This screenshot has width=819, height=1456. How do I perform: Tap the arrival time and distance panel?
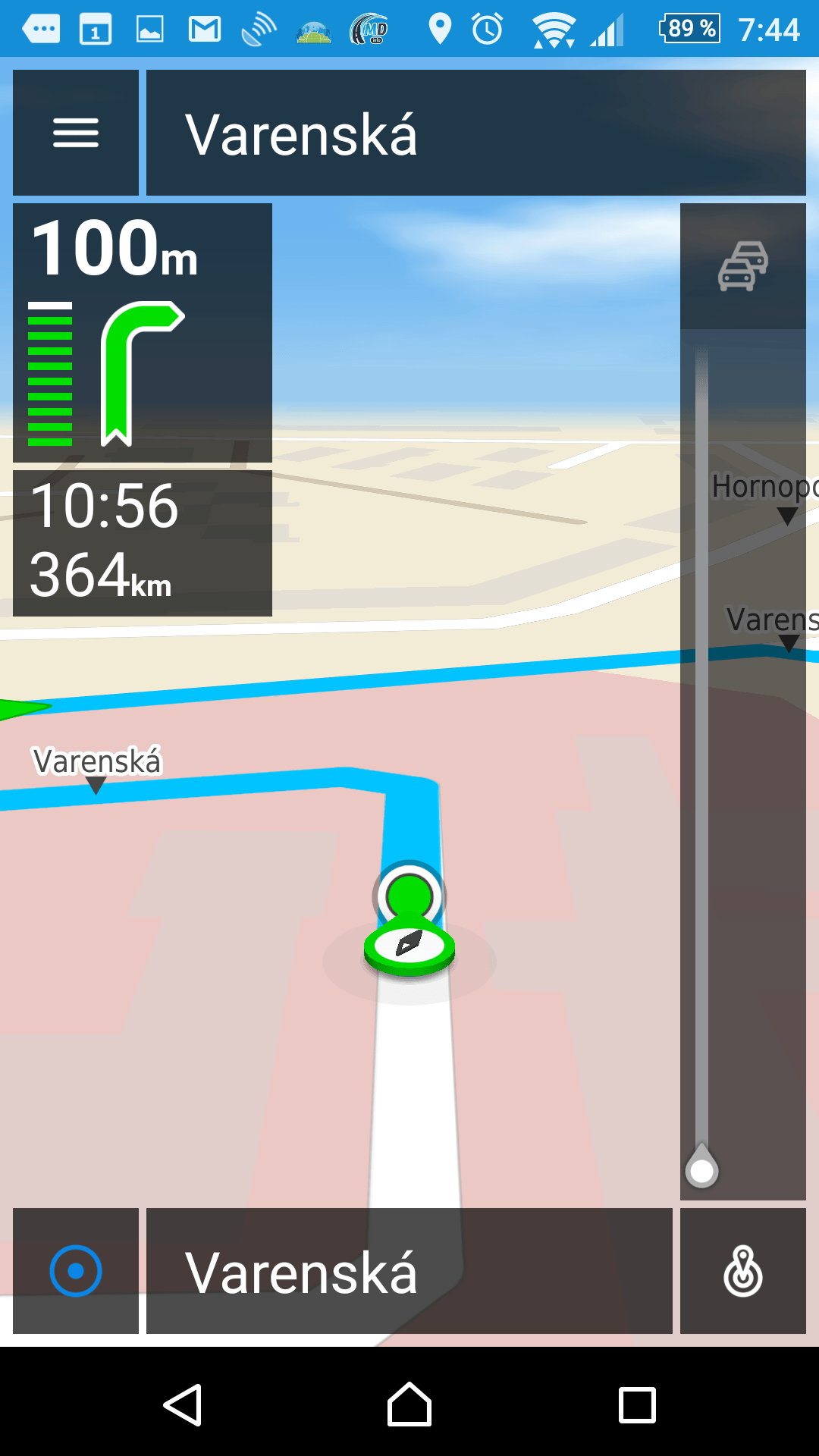click(143, 543)
